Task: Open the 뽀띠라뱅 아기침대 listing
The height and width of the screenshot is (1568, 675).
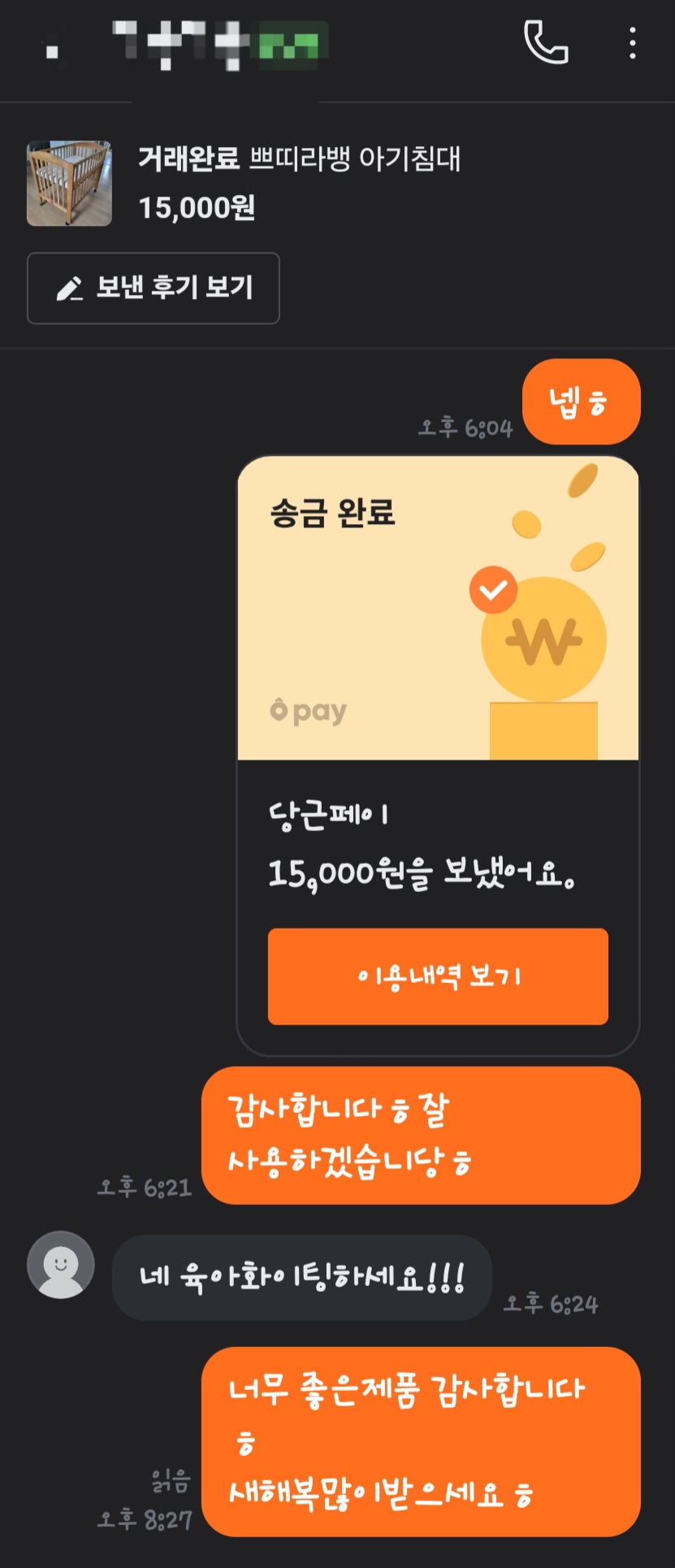Action: 244,184
